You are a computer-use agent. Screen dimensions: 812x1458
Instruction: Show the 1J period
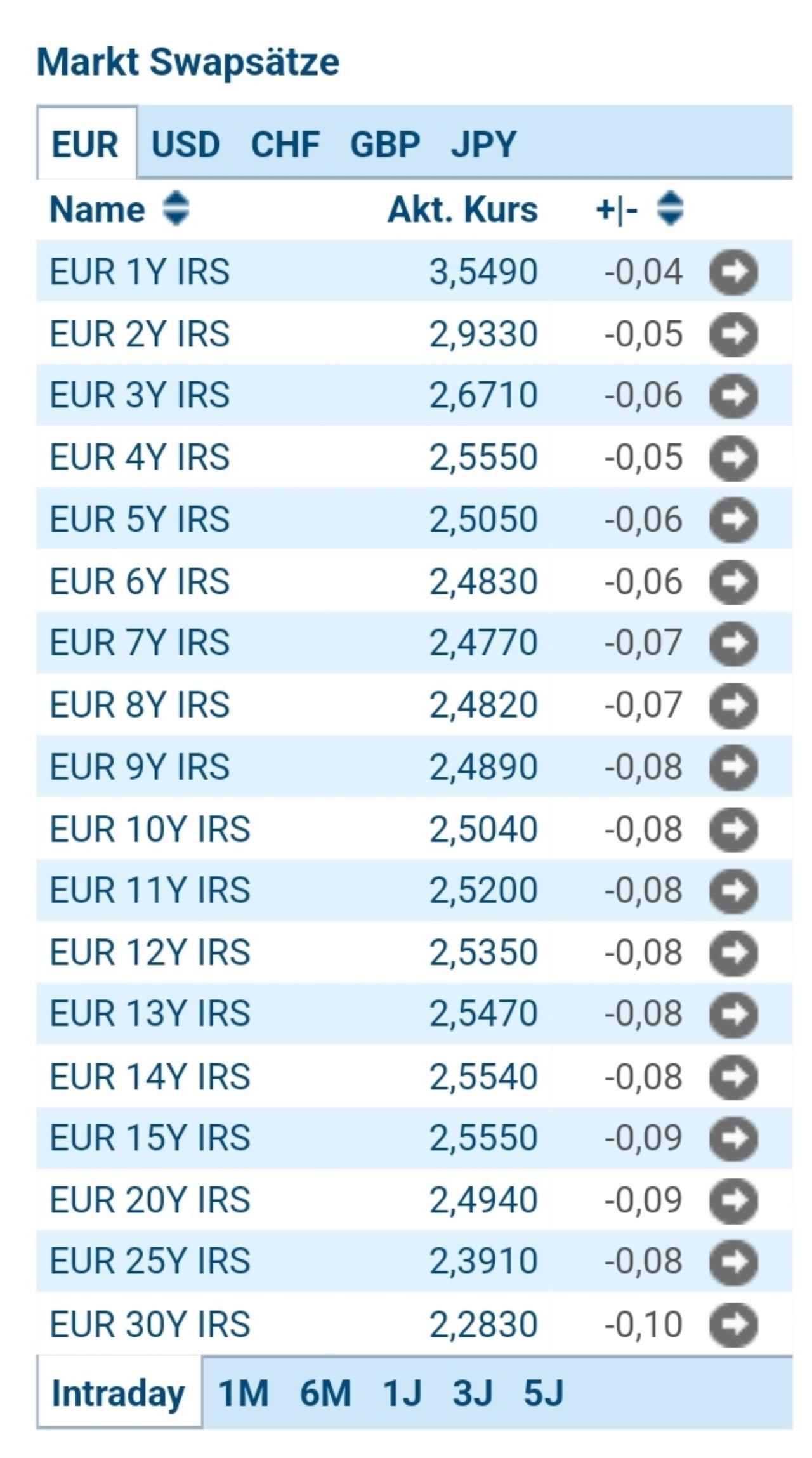click(x=403, y=1393)
